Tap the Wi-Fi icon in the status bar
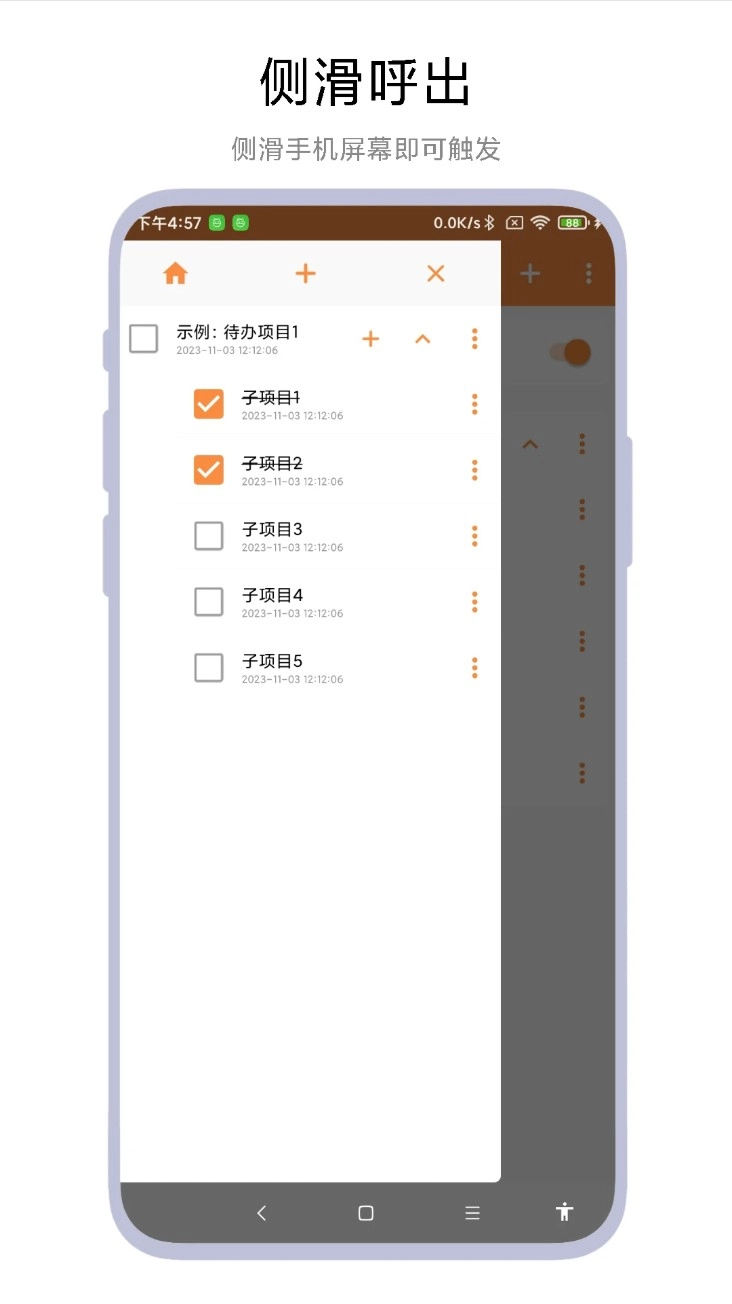Viewport: 732px width, 1304px height. [539, 223]
